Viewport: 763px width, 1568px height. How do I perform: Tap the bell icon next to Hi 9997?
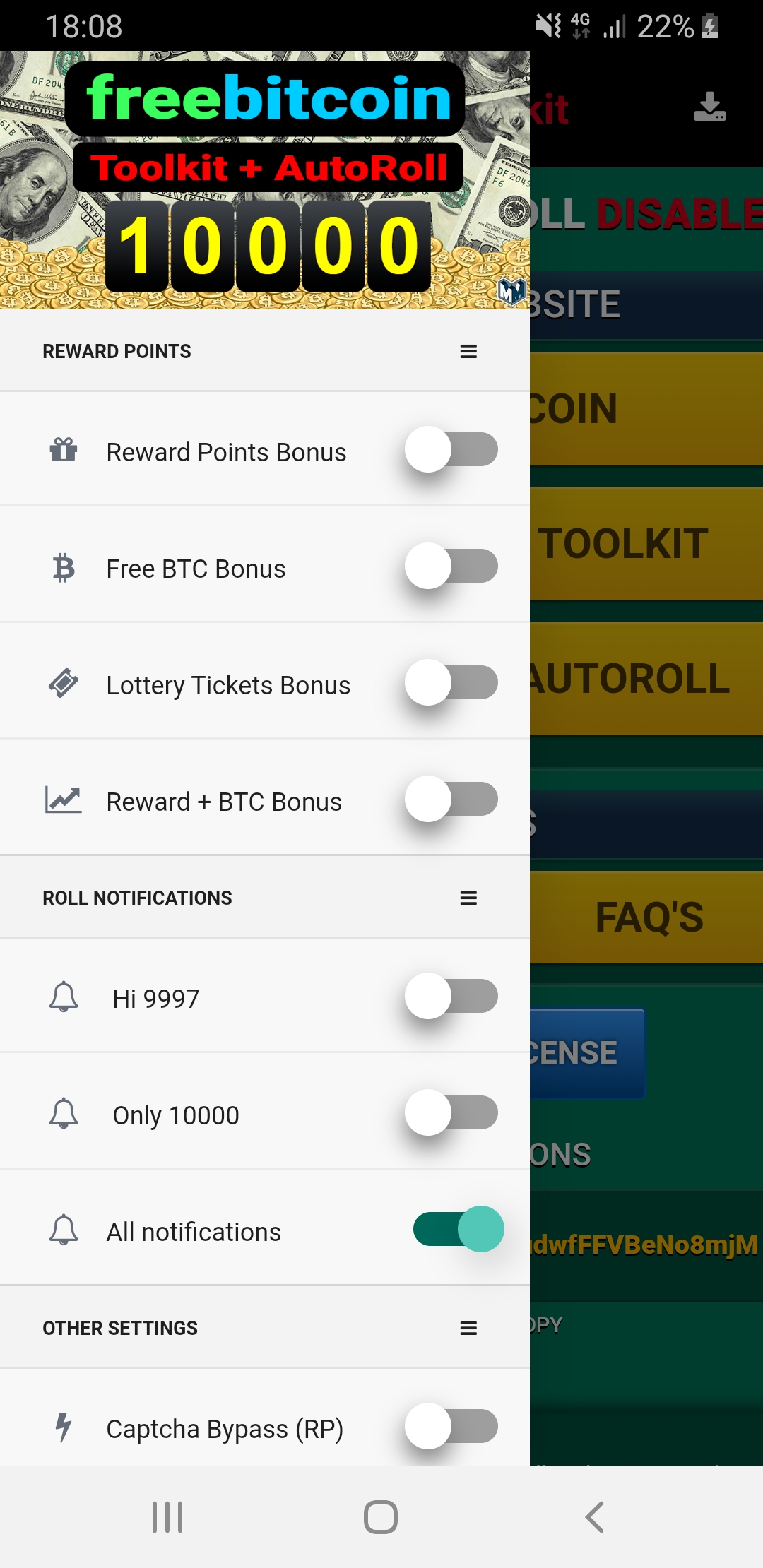(x=64, y=997)
